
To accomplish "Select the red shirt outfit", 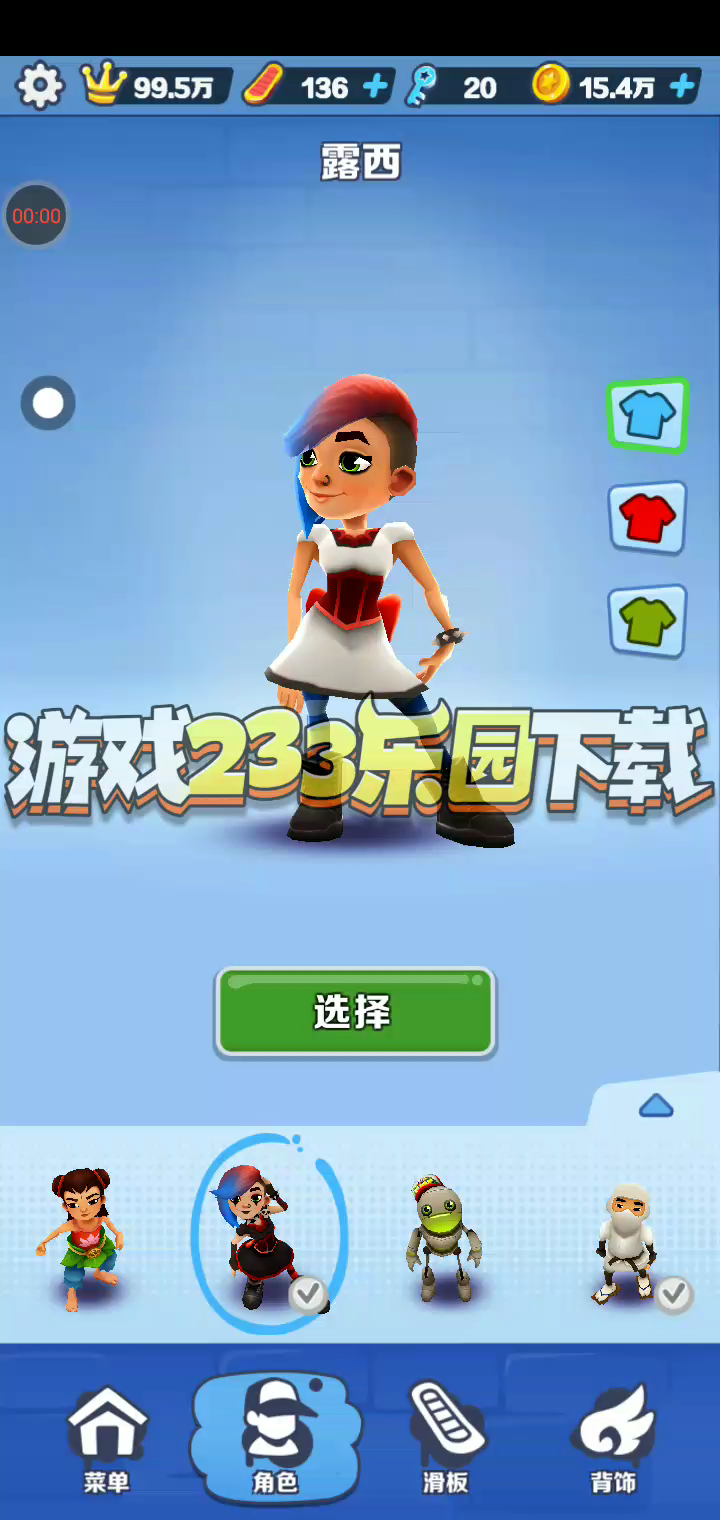I will point(647,518).
